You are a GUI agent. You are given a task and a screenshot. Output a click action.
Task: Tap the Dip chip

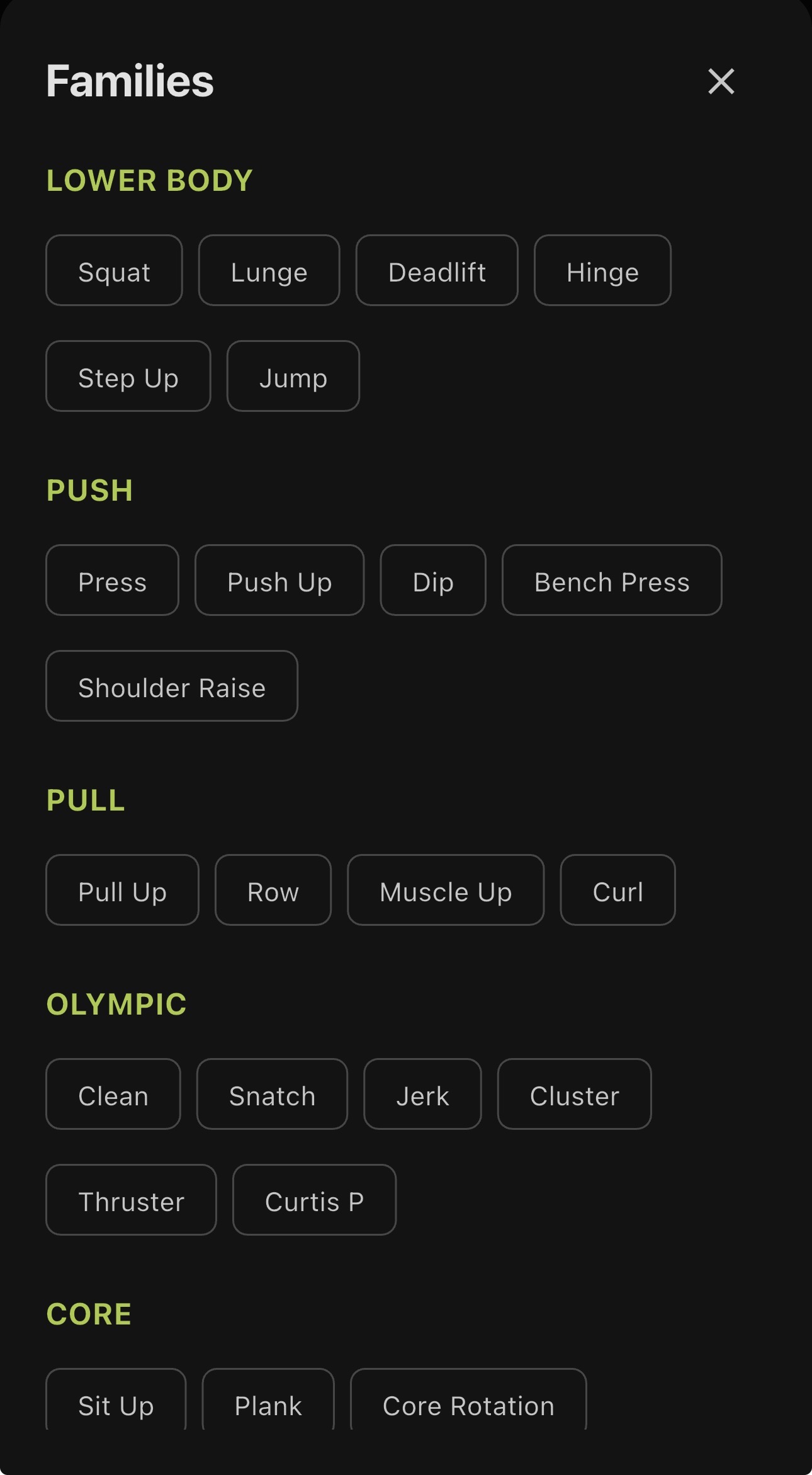(x=433, y=581)
